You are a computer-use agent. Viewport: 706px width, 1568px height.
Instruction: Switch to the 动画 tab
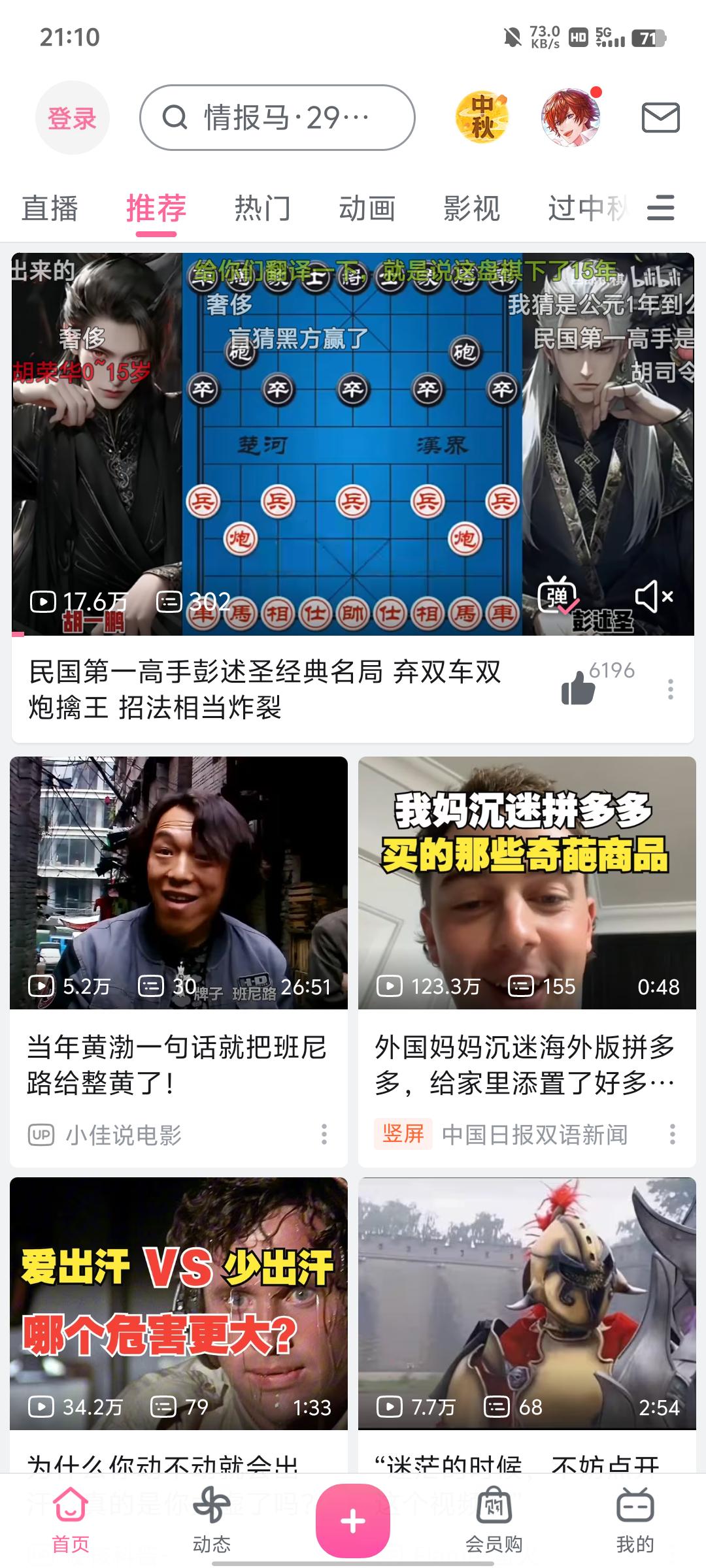click(x=367, y=209)
